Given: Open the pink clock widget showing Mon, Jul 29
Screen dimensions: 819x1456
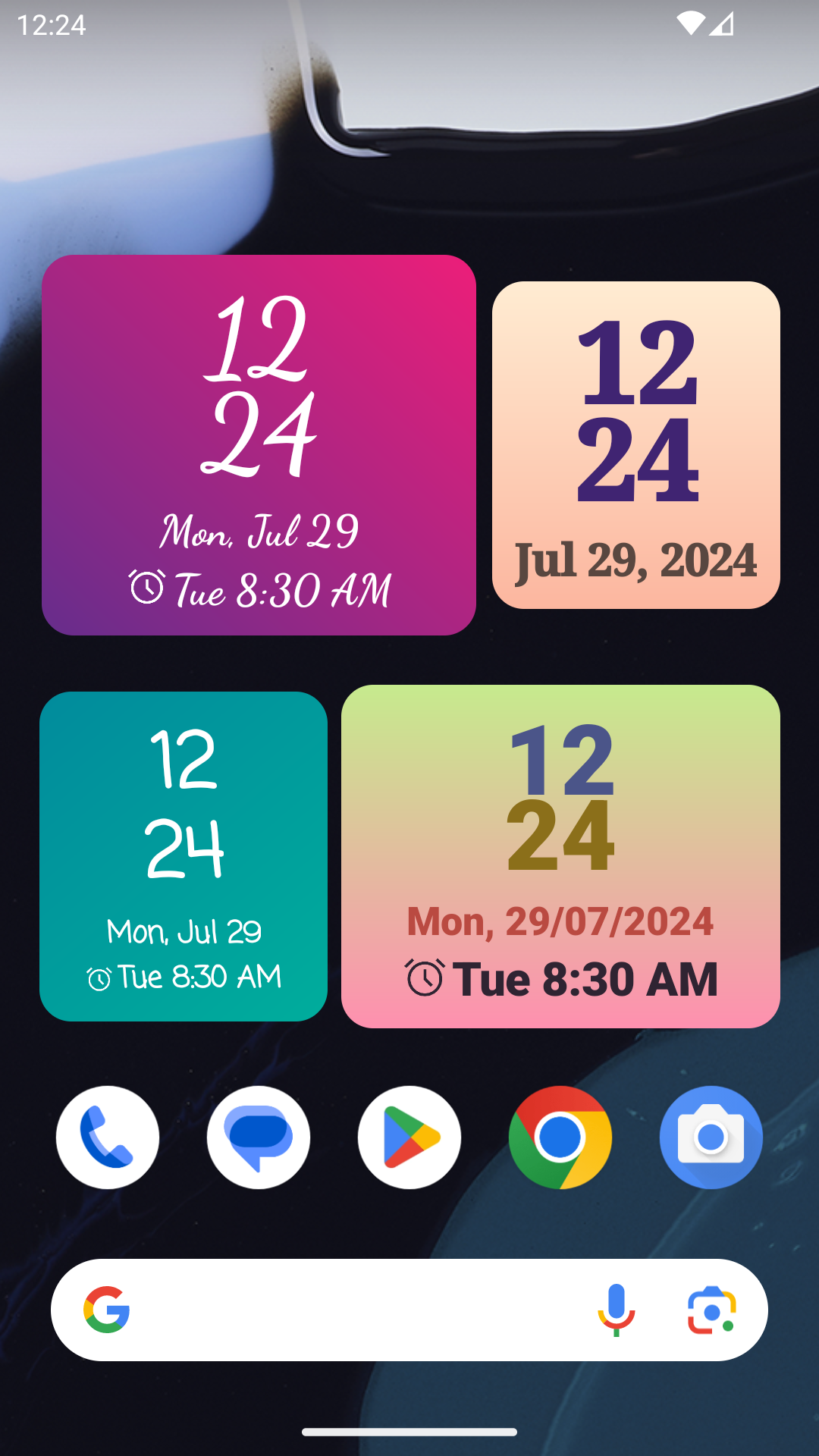Looking at the screenshot, I should (x=260, y=446).
